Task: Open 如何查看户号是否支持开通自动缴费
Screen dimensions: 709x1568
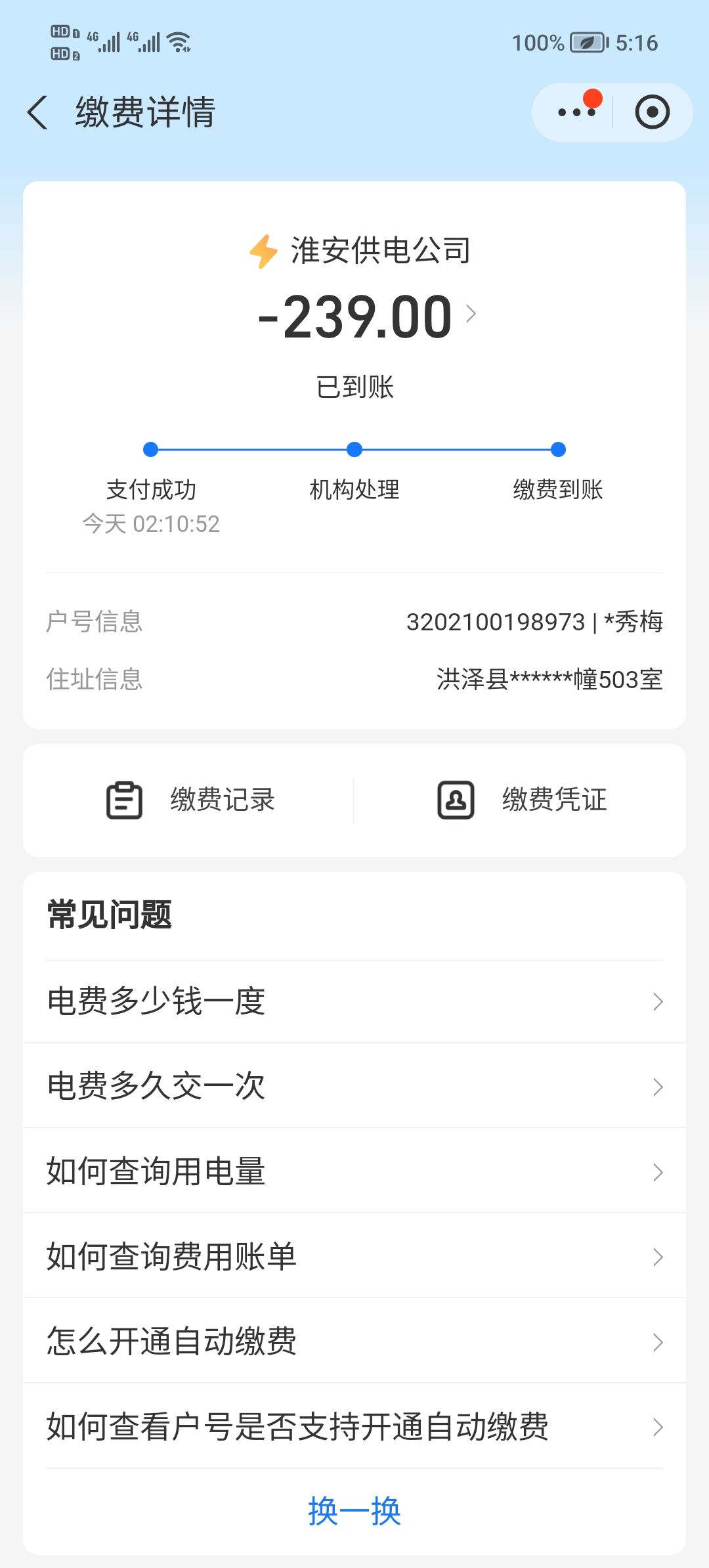Action: click(354, 1426)
